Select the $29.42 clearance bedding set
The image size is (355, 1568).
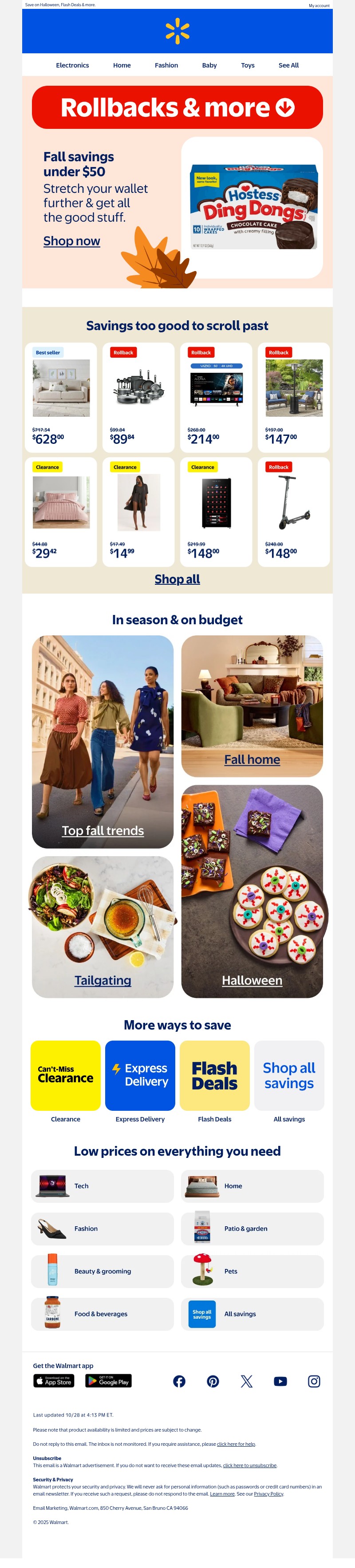click(61, 511)
